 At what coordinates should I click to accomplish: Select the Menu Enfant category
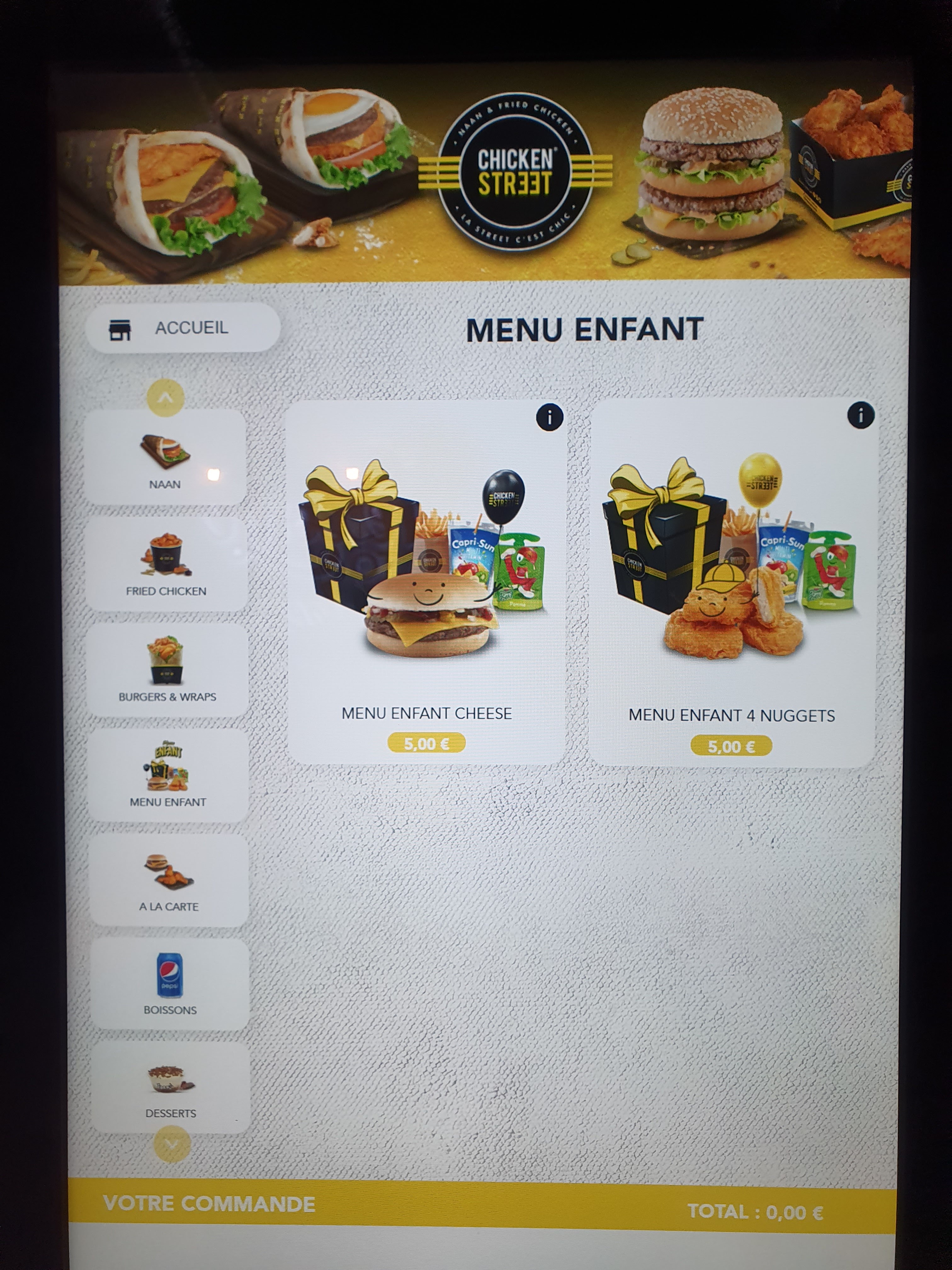(x=168, y=775)
